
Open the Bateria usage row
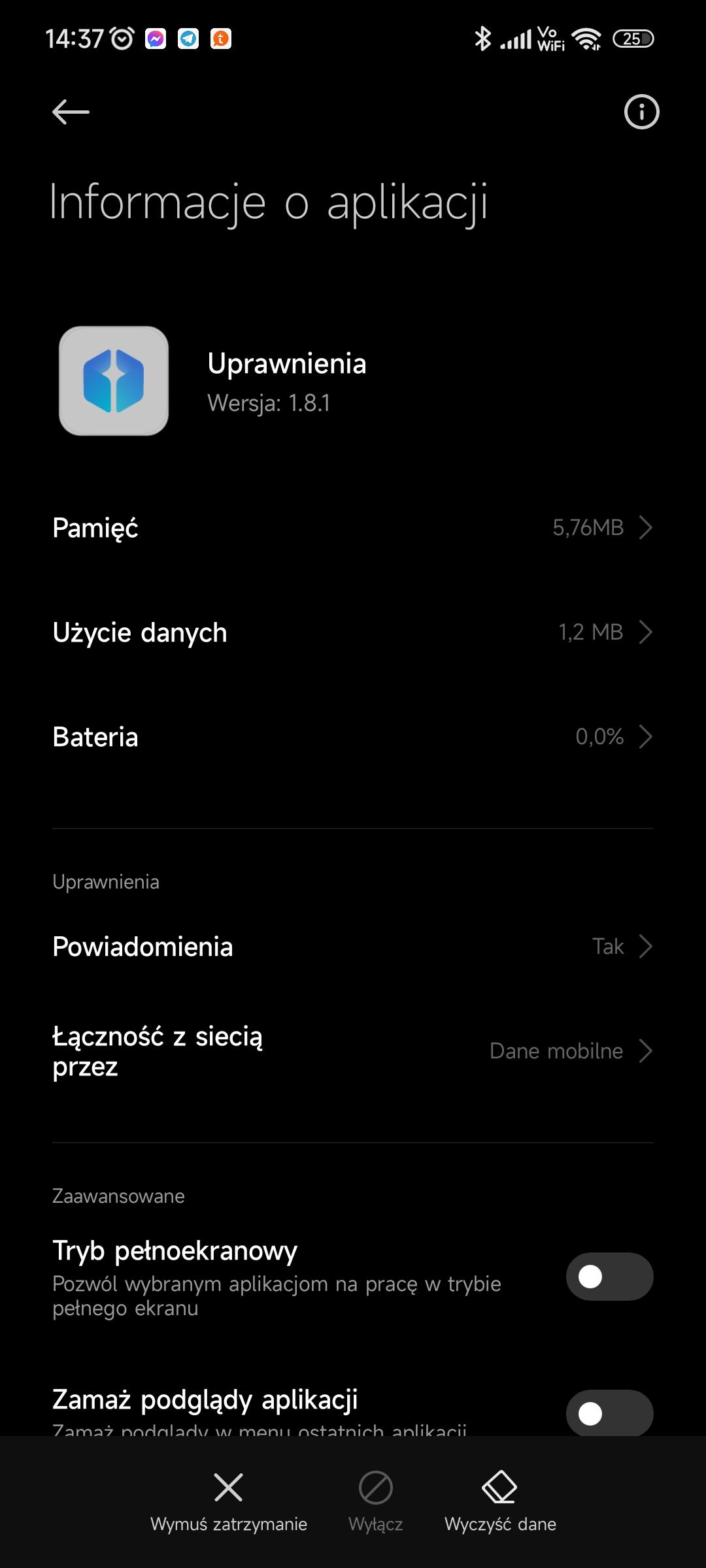(x=353, y=737)
